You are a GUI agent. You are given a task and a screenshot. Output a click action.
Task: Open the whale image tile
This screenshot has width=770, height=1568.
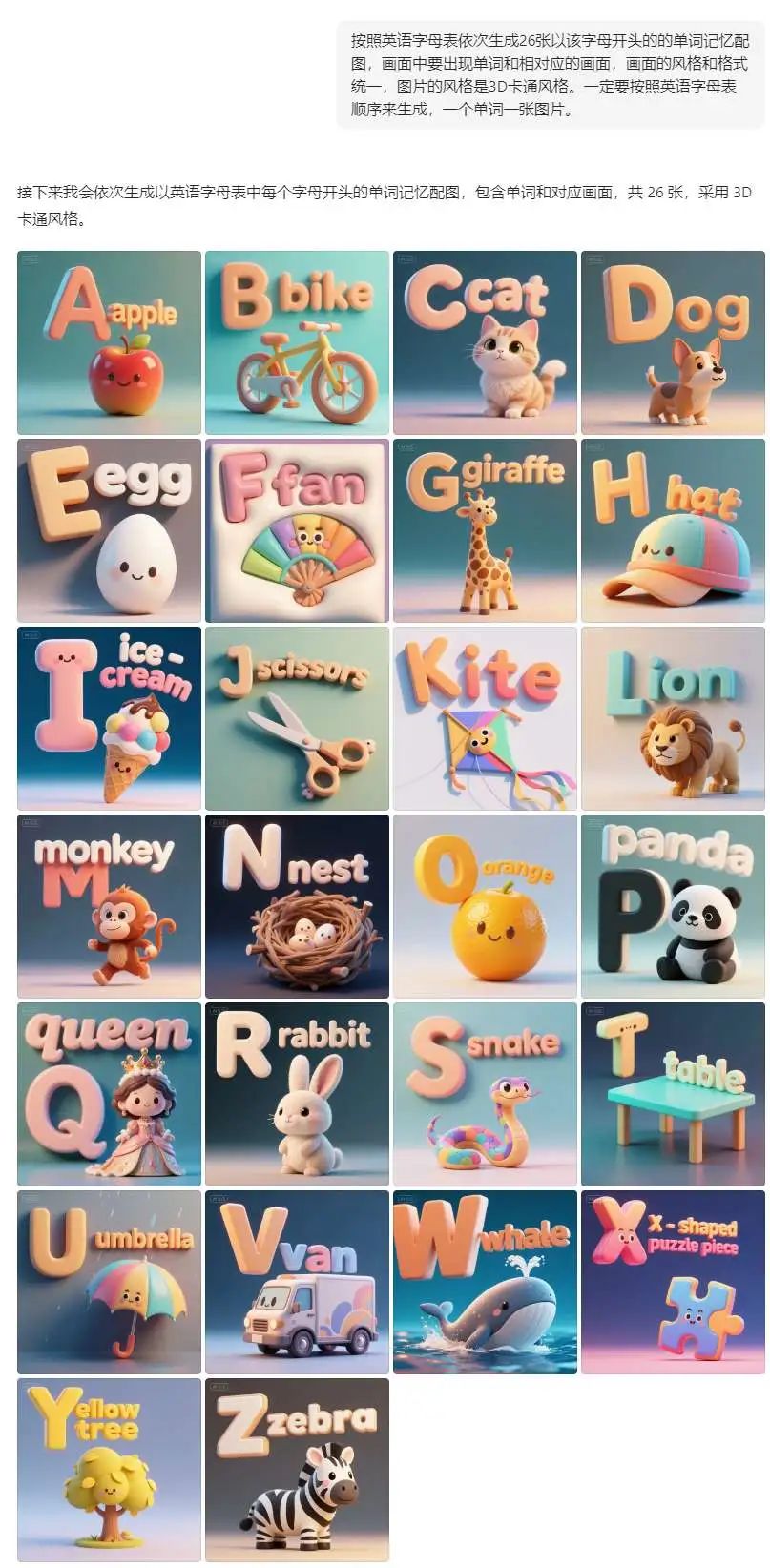(x=485, y=1282)
